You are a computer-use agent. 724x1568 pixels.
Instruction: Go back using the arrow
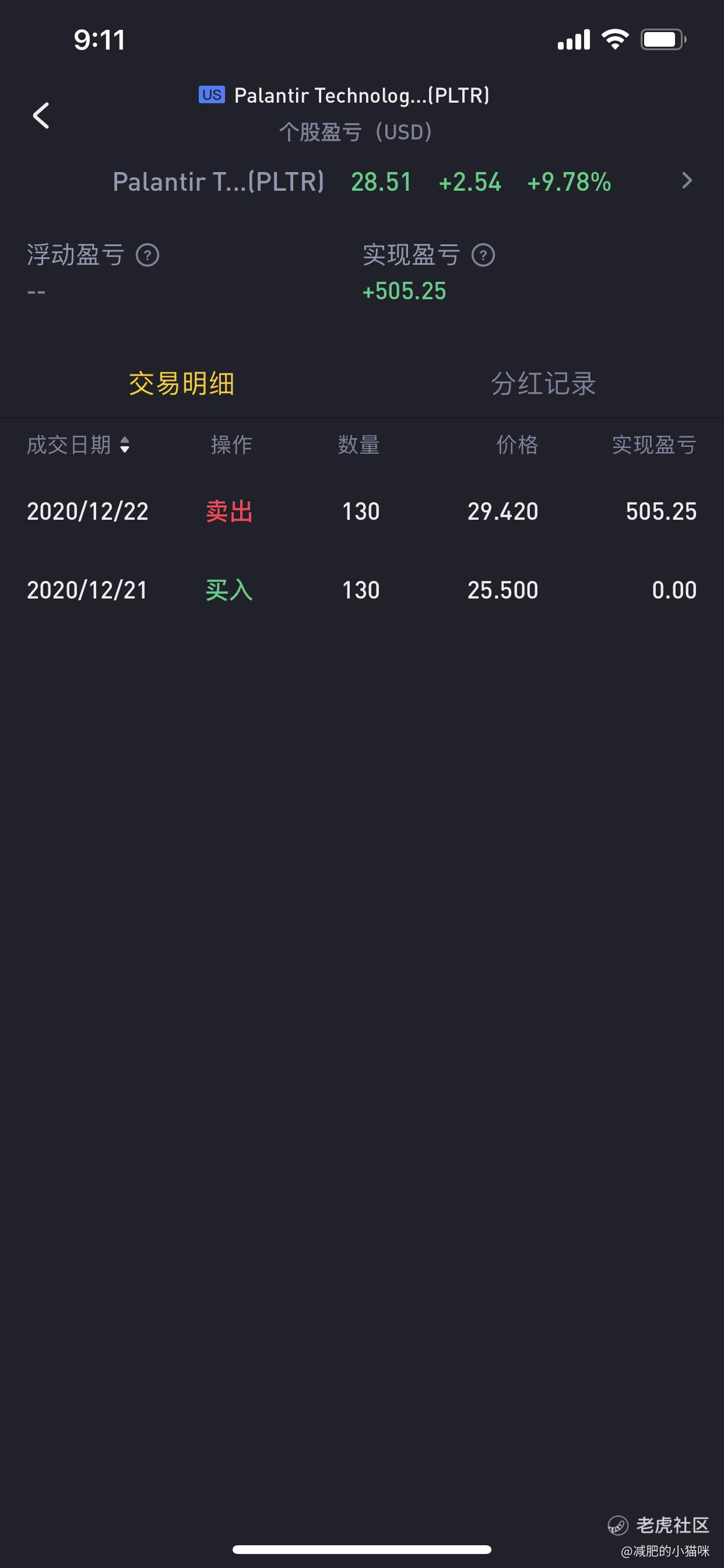click(41, 115)
